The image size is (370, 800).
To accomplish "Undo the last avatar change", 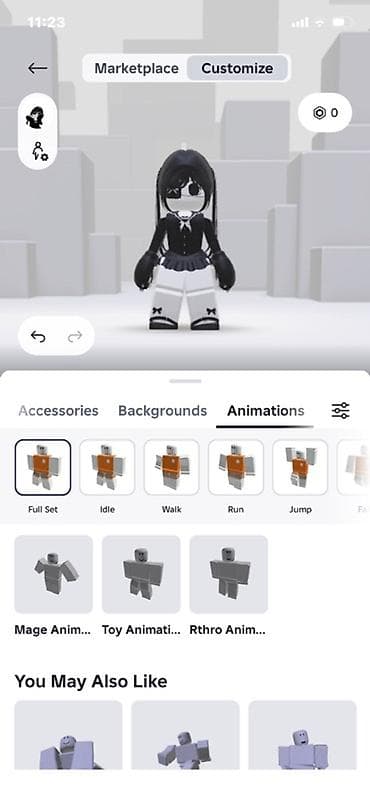I will (x=38, y=336).
